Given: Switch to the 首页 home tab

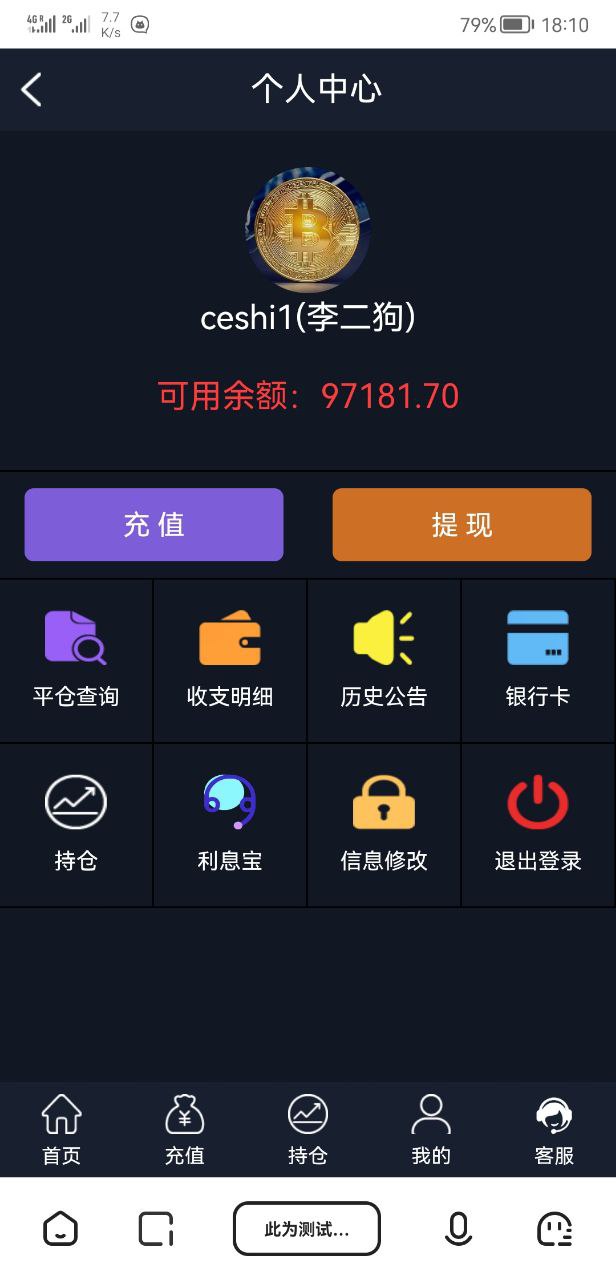Looking at the screenshot, I should tap(61, 1130).
